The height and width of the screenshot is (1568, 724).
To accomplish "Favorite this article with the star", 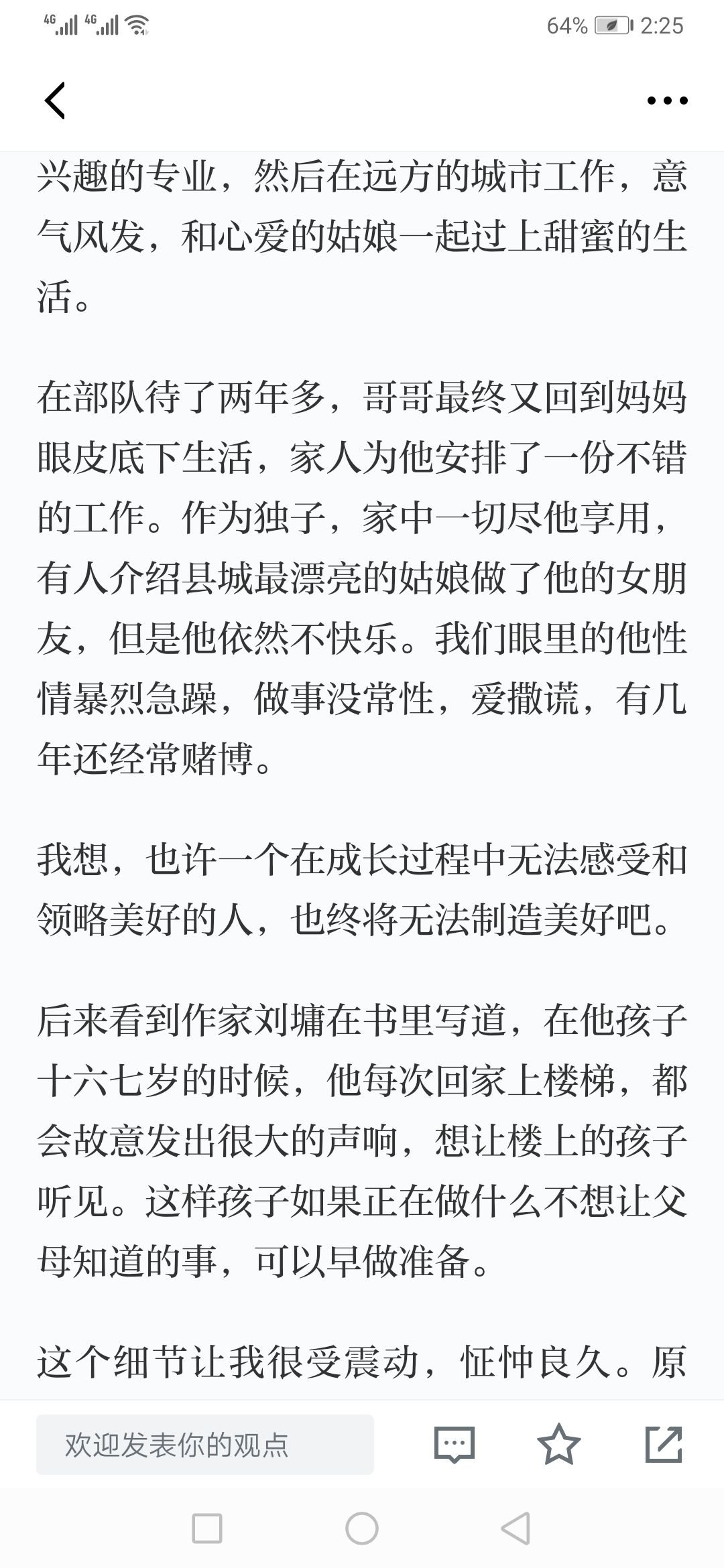I will (x=558, y=1444).
